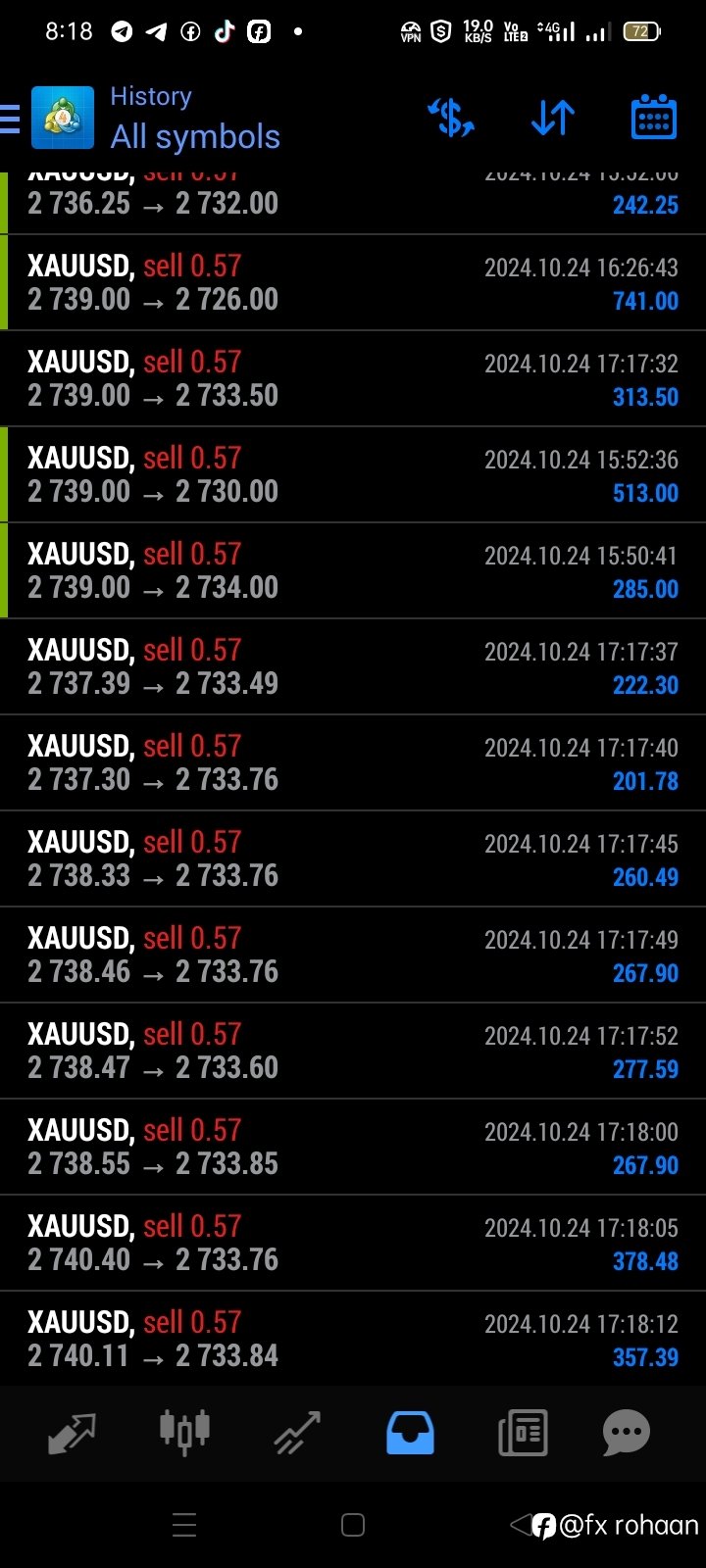The height and width of the screenshot is (1568, 706).
Task: Pick history date range calendar icon
Action: coord(653,118)
